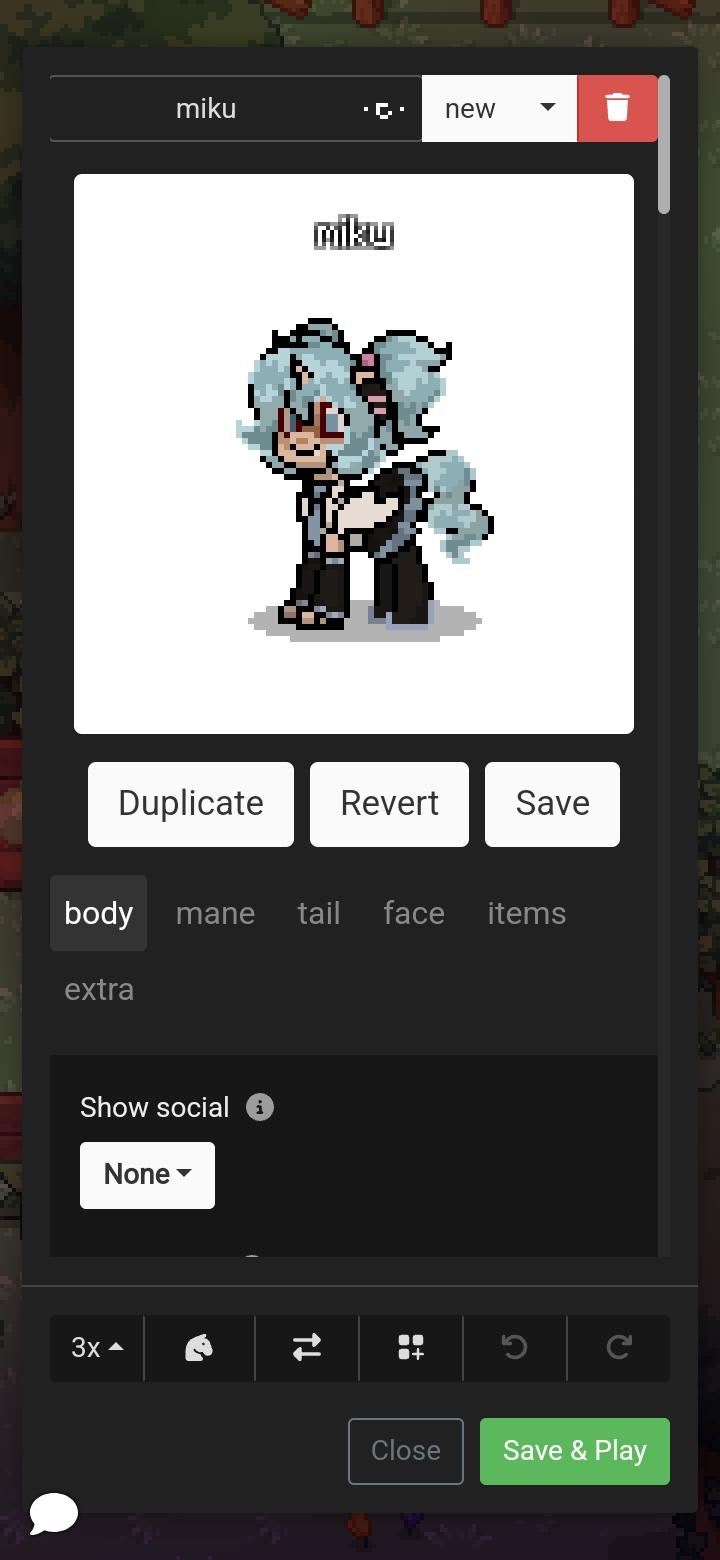Click the info icon next to Show social
The image size is (720, 1560).
[259, 1106]
